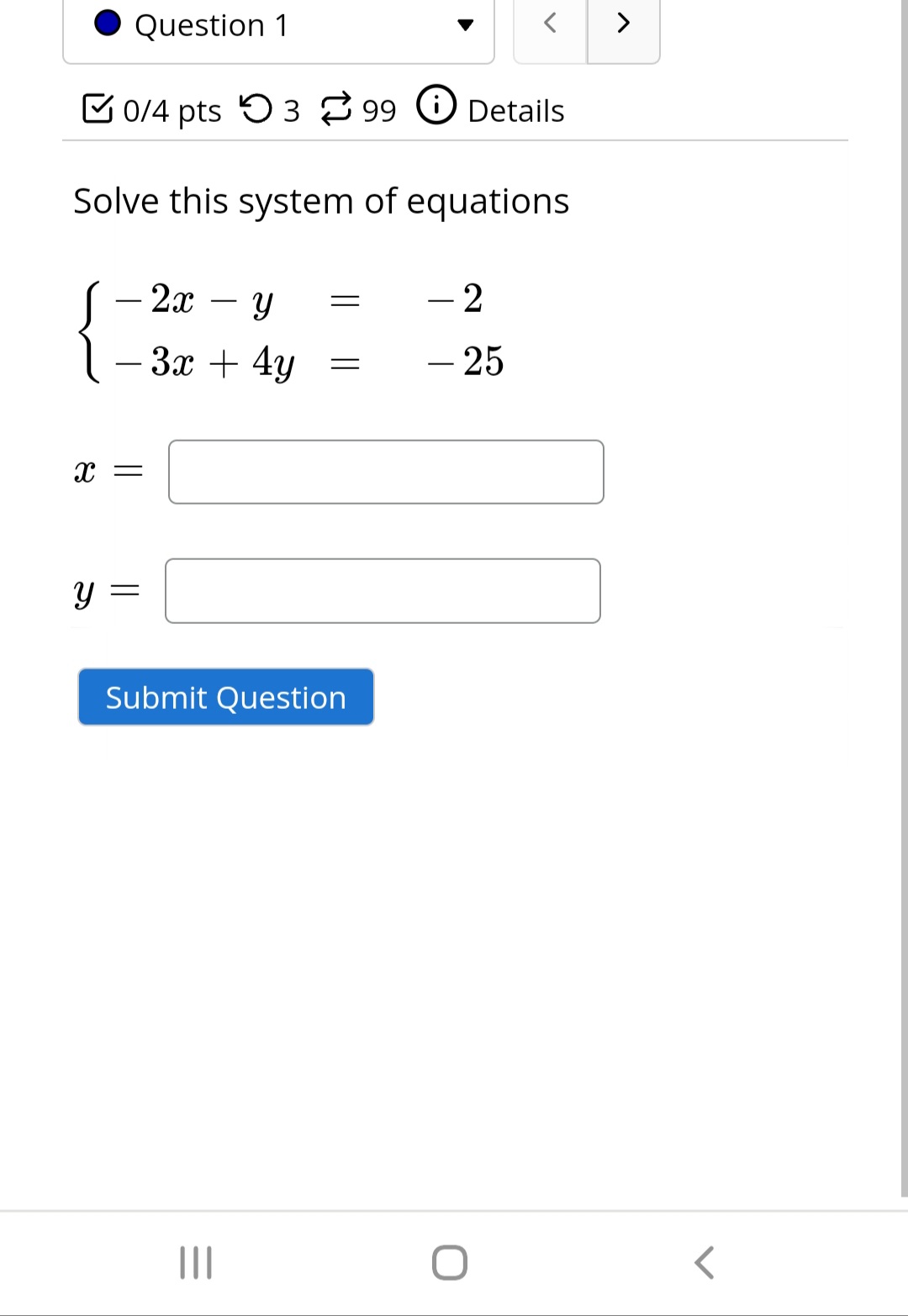Click inside the x answer field

click(x=386, y=472)
